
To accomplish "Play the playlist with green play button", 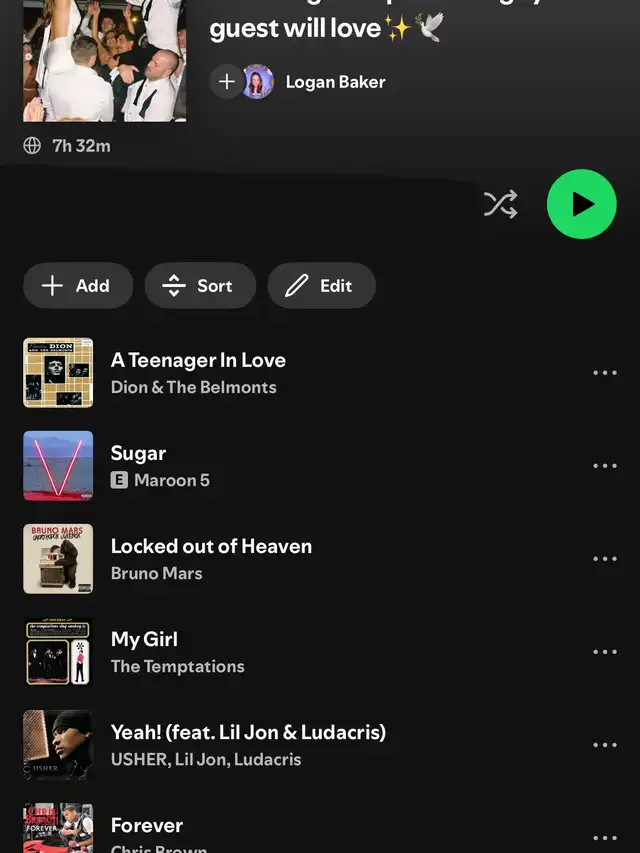I will (x=581, y=204).
